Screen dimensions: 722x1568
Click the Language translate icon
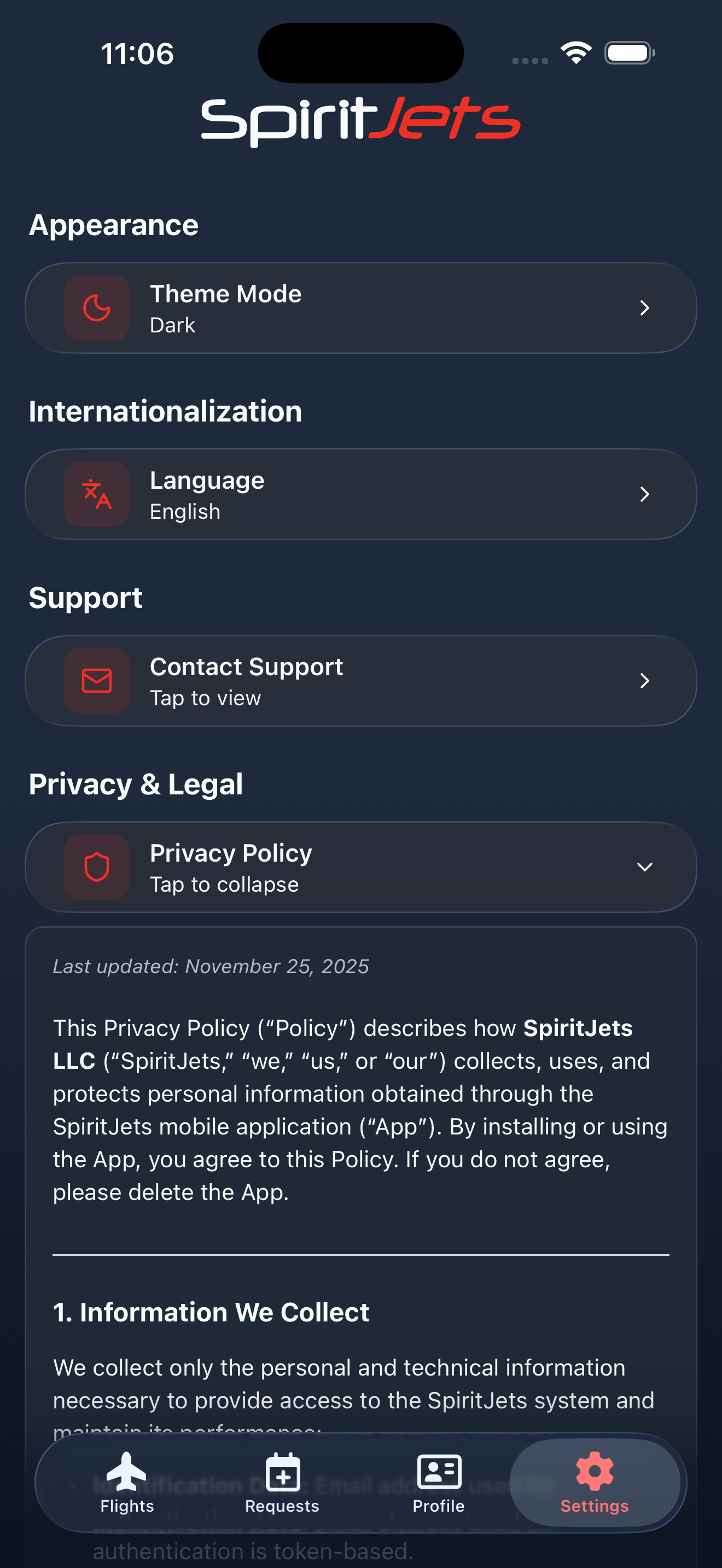pos(96,494)
